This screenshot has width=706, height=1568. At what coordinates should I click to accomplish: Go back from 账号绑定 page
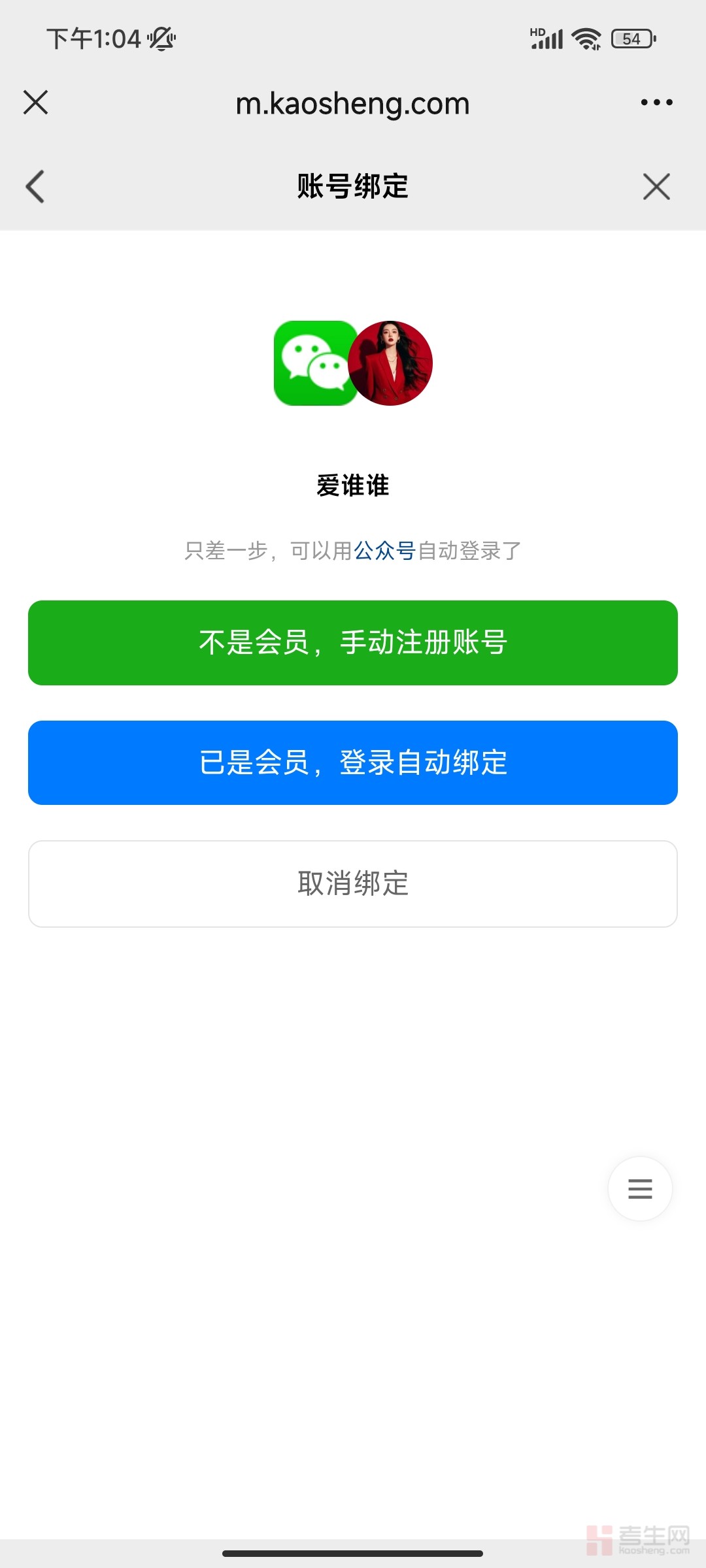point(35,187)
